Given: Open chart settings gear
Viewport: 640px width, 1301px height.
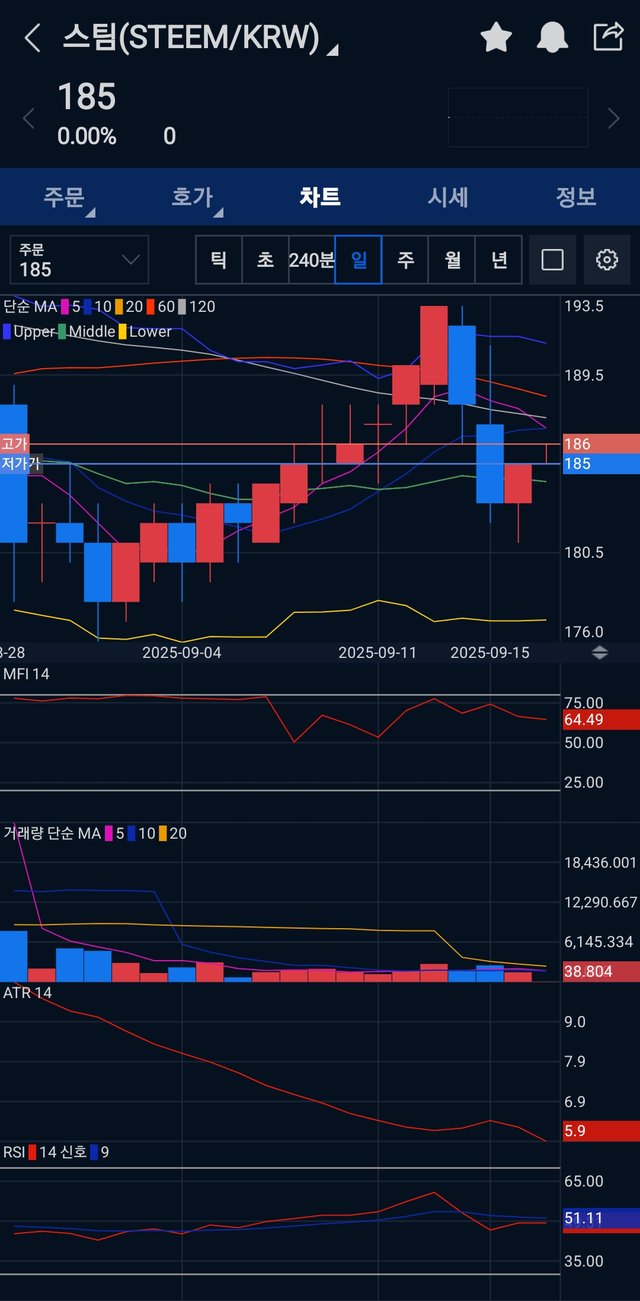Looking at the screenshot, I should click(x=606, y=260).
